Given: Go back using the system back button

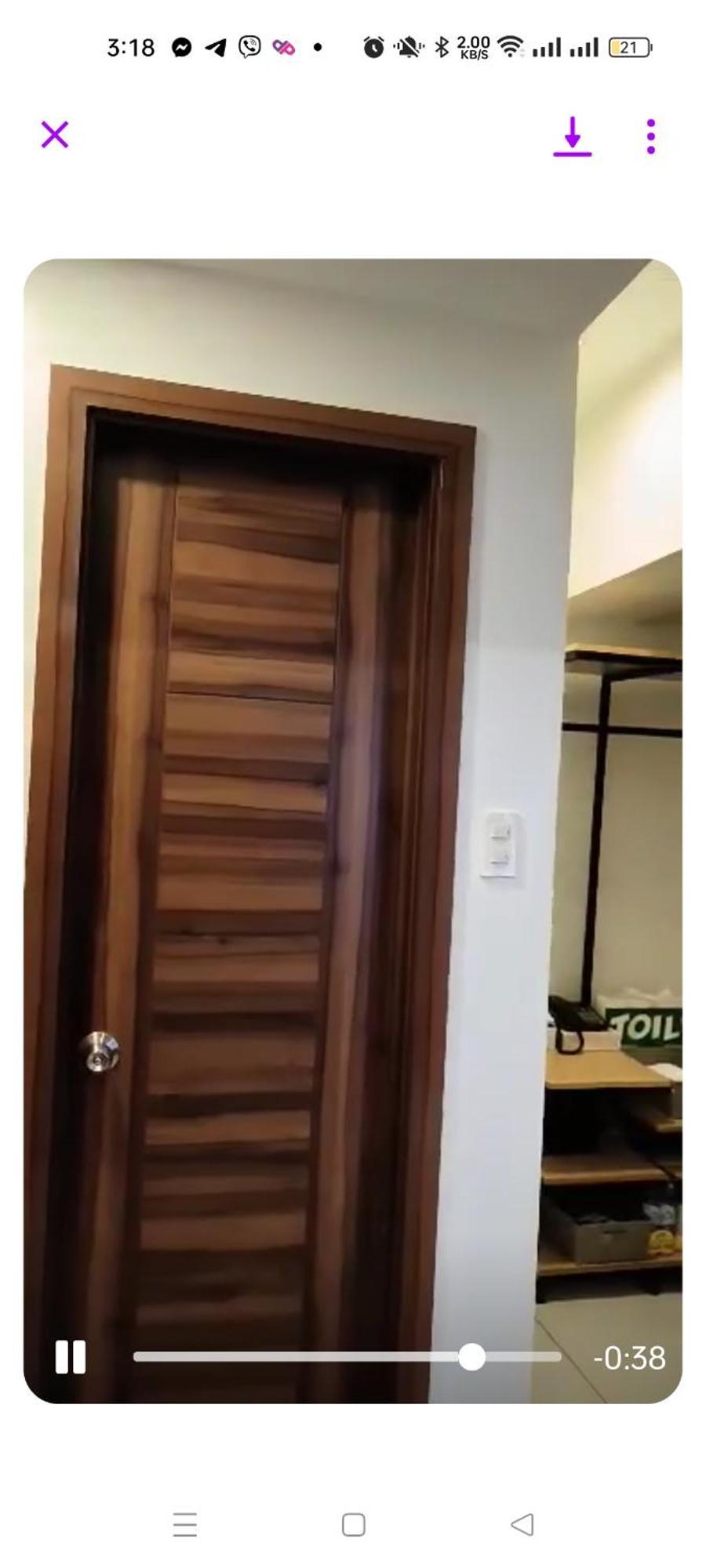Looking at the screenshot, I should (x=522, y=1524).
